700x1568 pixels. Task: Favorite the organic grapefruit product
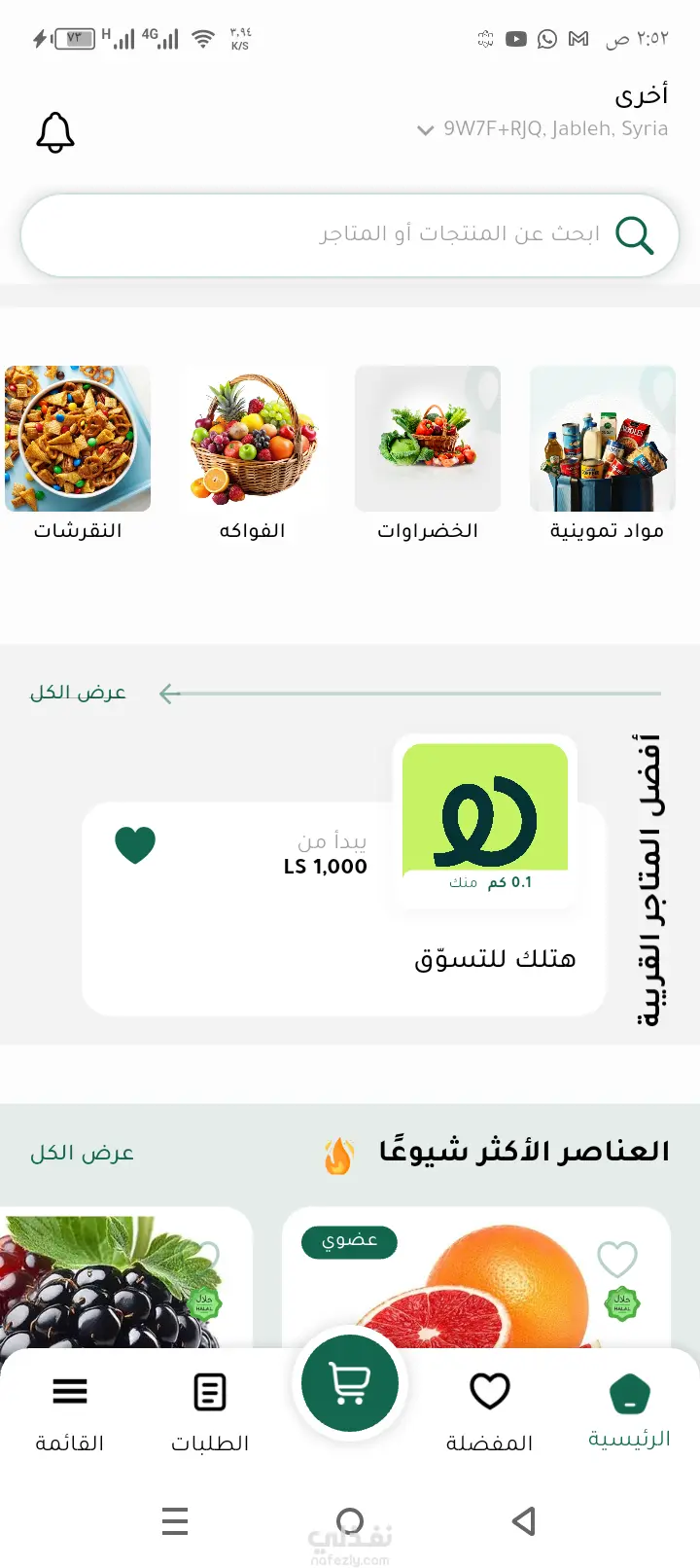pos(616,1259)
